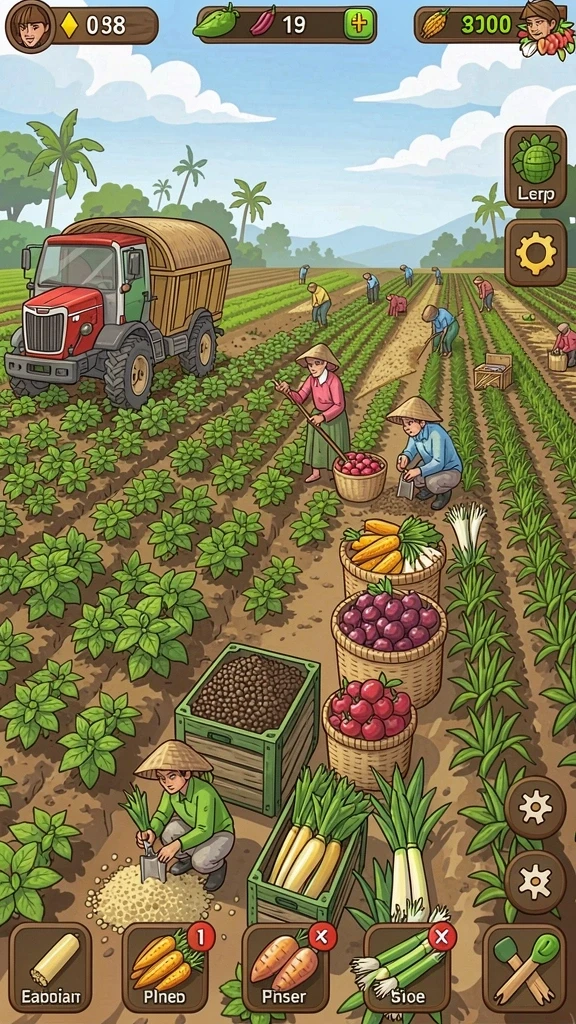Open the farming tools button
Image resolution: width=576 pixels, height=1024 pixels.
pyautogui.click(x=526, y=968)
